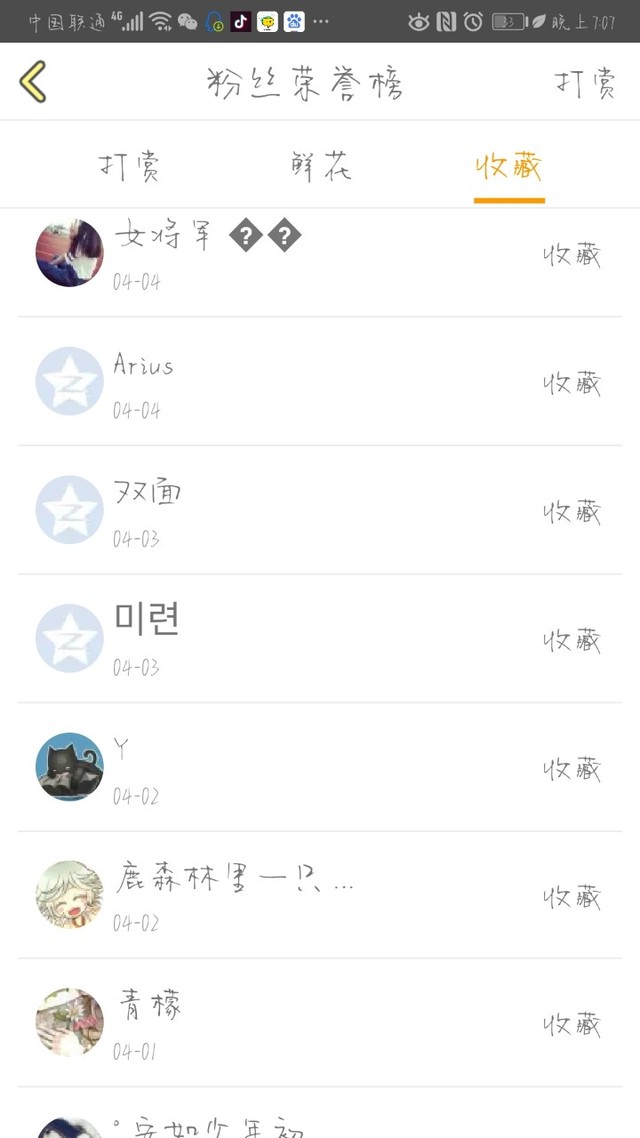640x1138 pixels.
Task: Open fan 鹿森林里一只's row
Action: 320,895
